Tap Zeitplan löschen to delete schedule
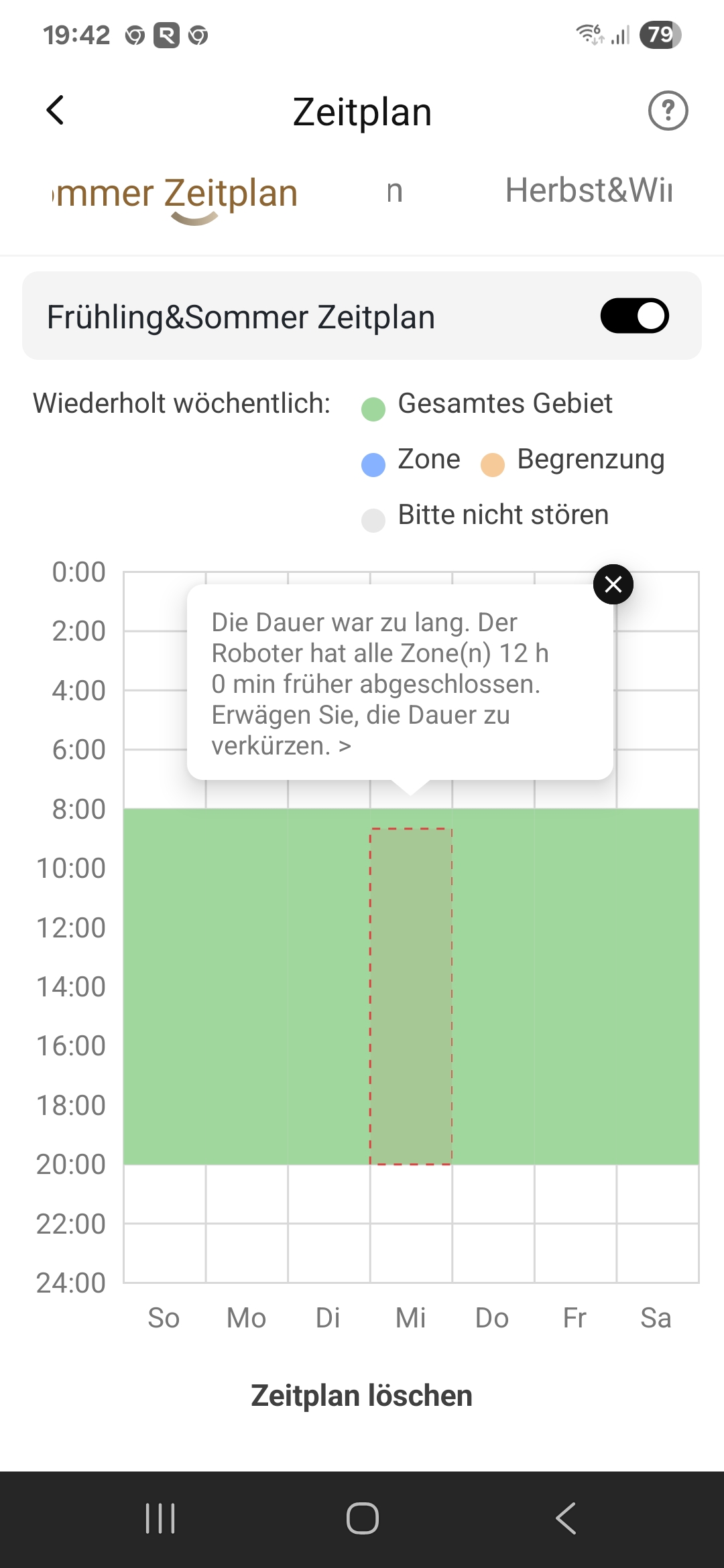724x1568 pixels. tap(362, 1396)
